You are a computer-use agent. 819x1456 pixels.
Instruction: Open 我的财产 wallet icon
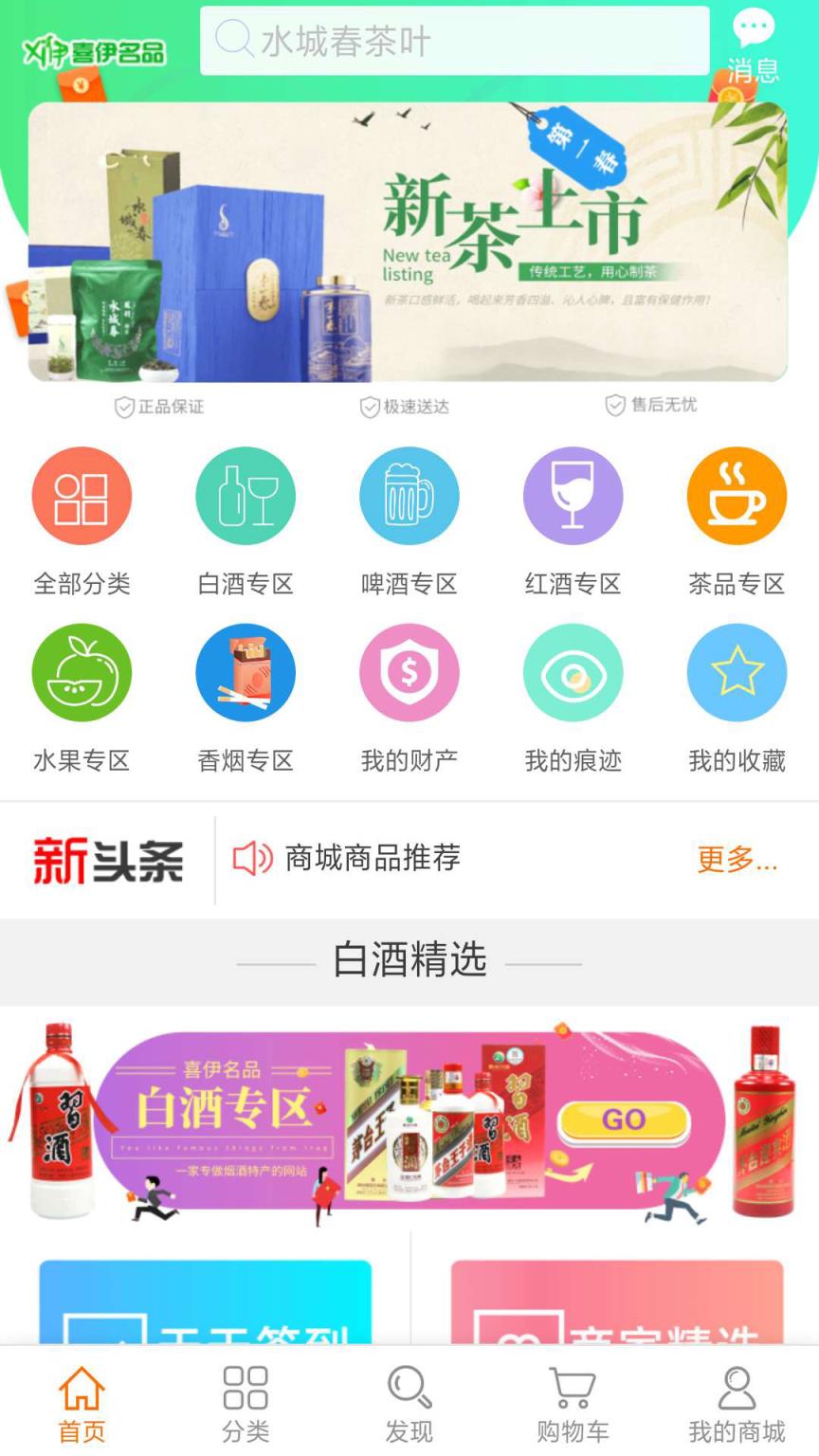[x=409, y=672]
